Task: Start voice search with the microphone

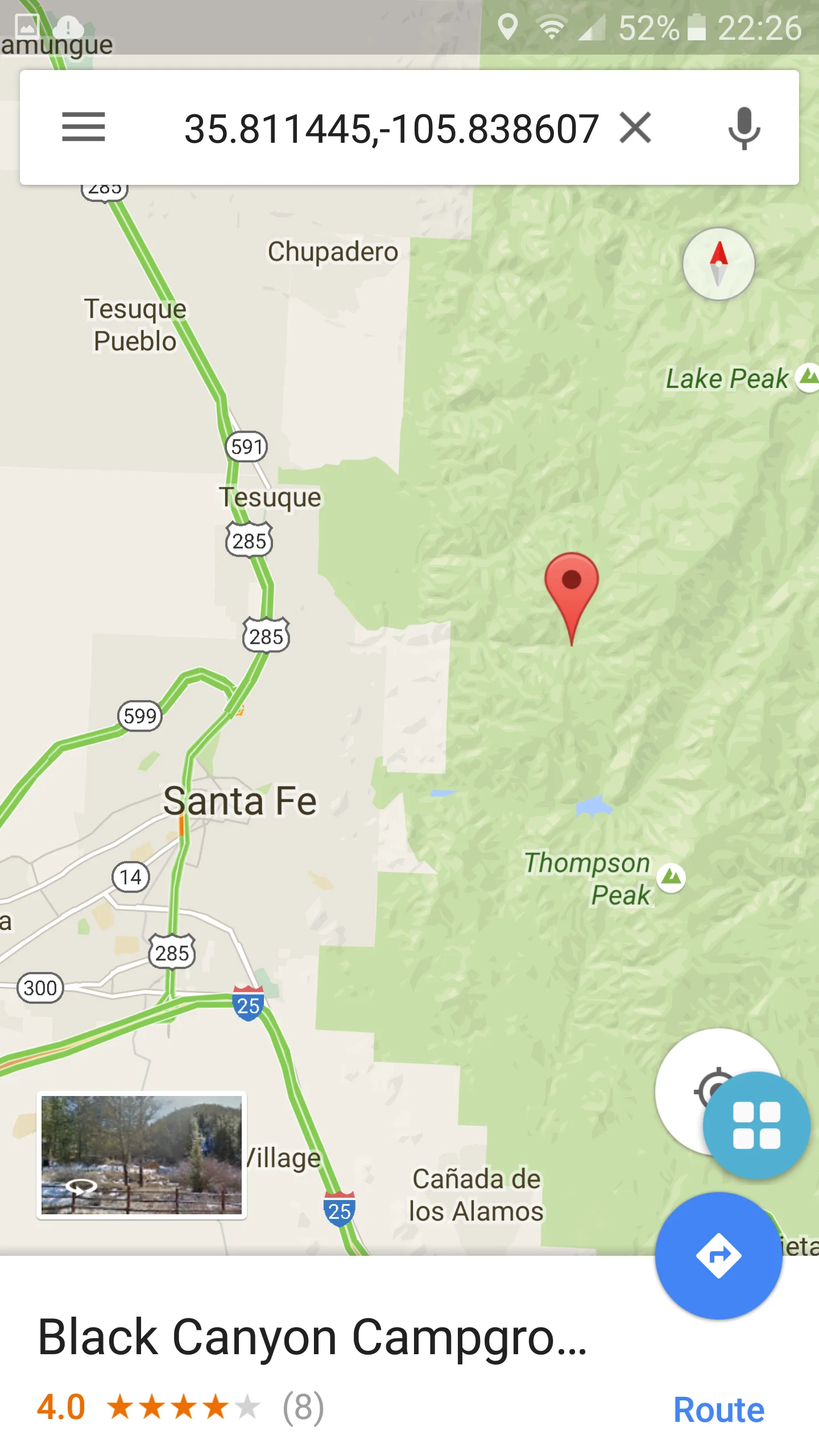Action: pos(743,127)
